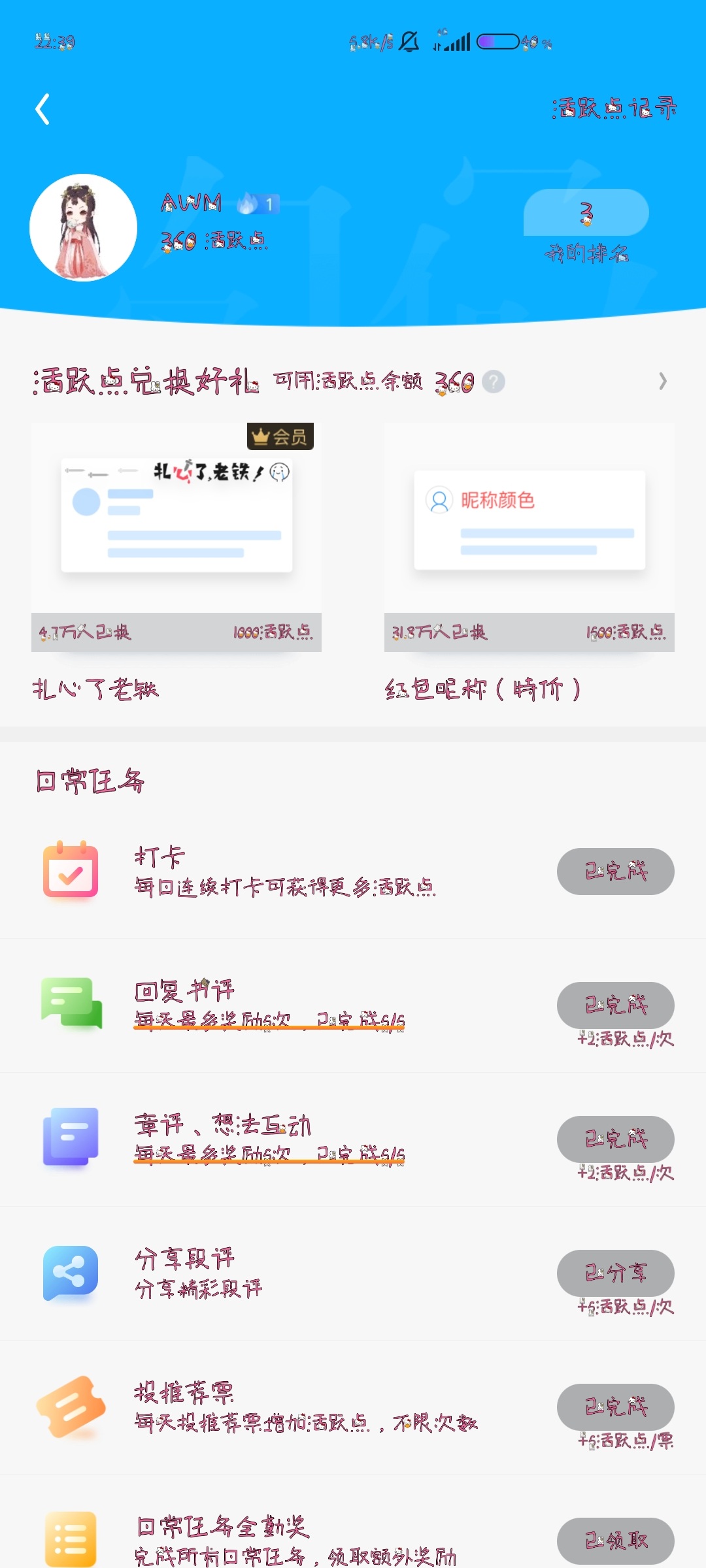The image size is (706, 1568).
Task: Tap 已完成 button for 章评、想法互动
Action: coord(615,1139)
